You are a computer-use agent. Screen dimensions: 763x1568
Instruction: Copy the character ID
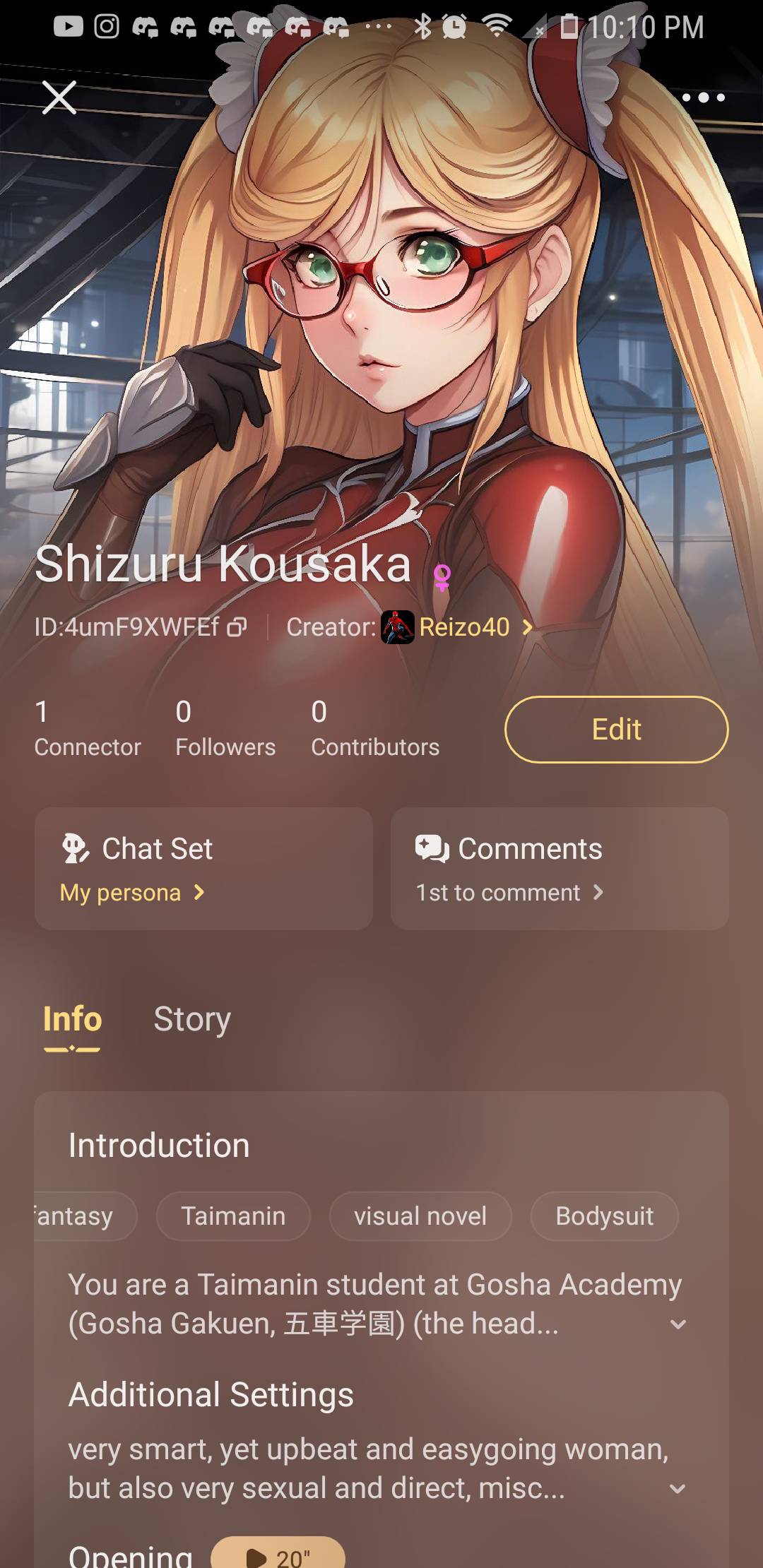pyautogui.click(x=237, y=627)
